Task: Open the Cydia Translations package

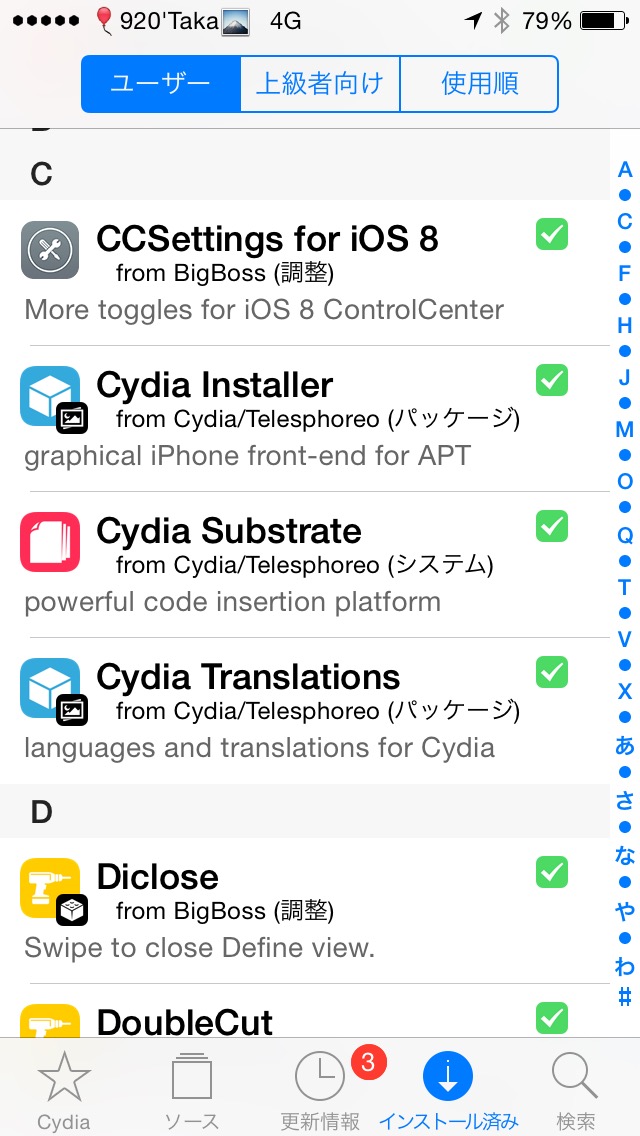Action: pyautogui.click(x=304, y=711)
